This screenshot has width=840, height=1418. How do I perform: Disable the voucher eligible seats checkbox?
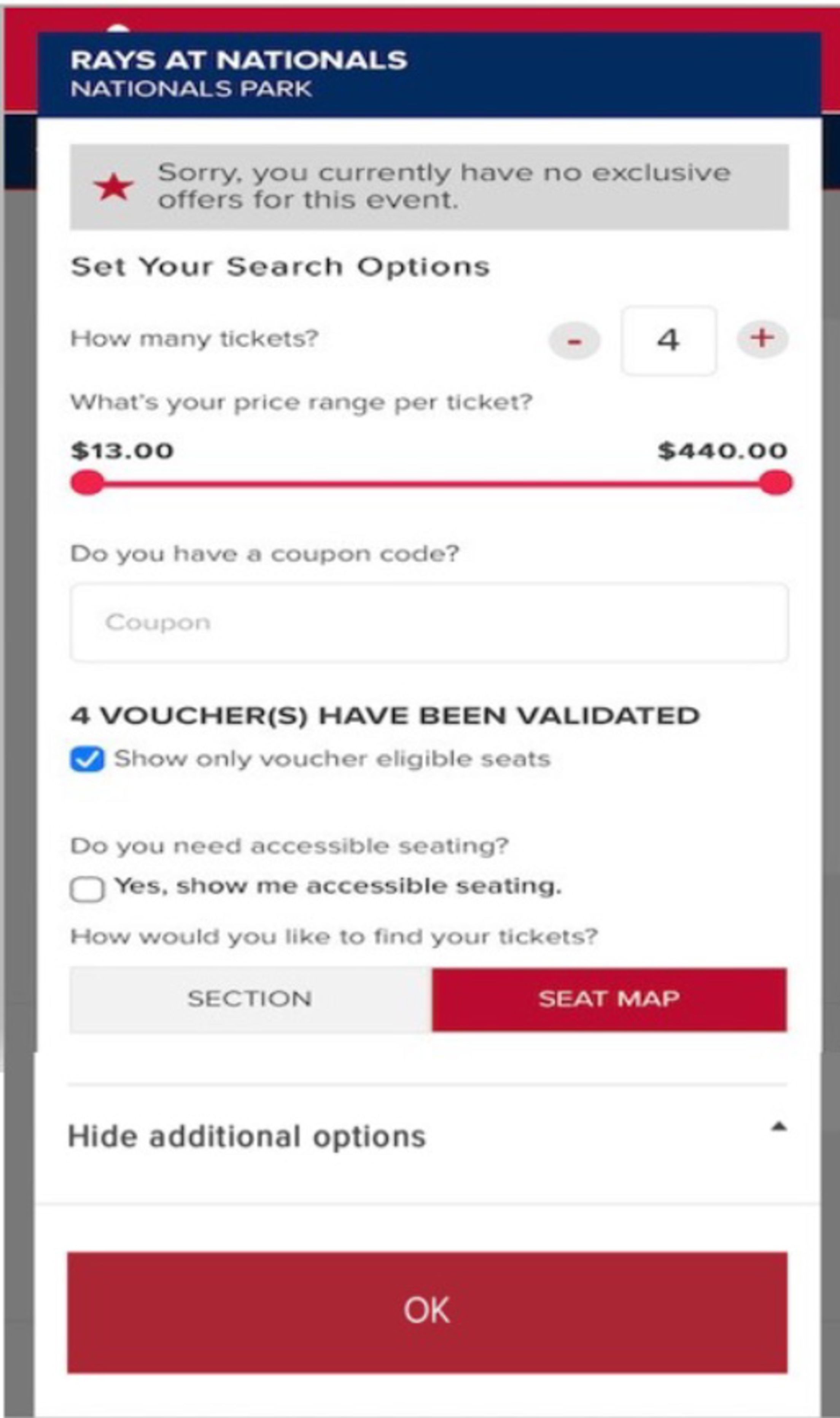pos(88,759)
